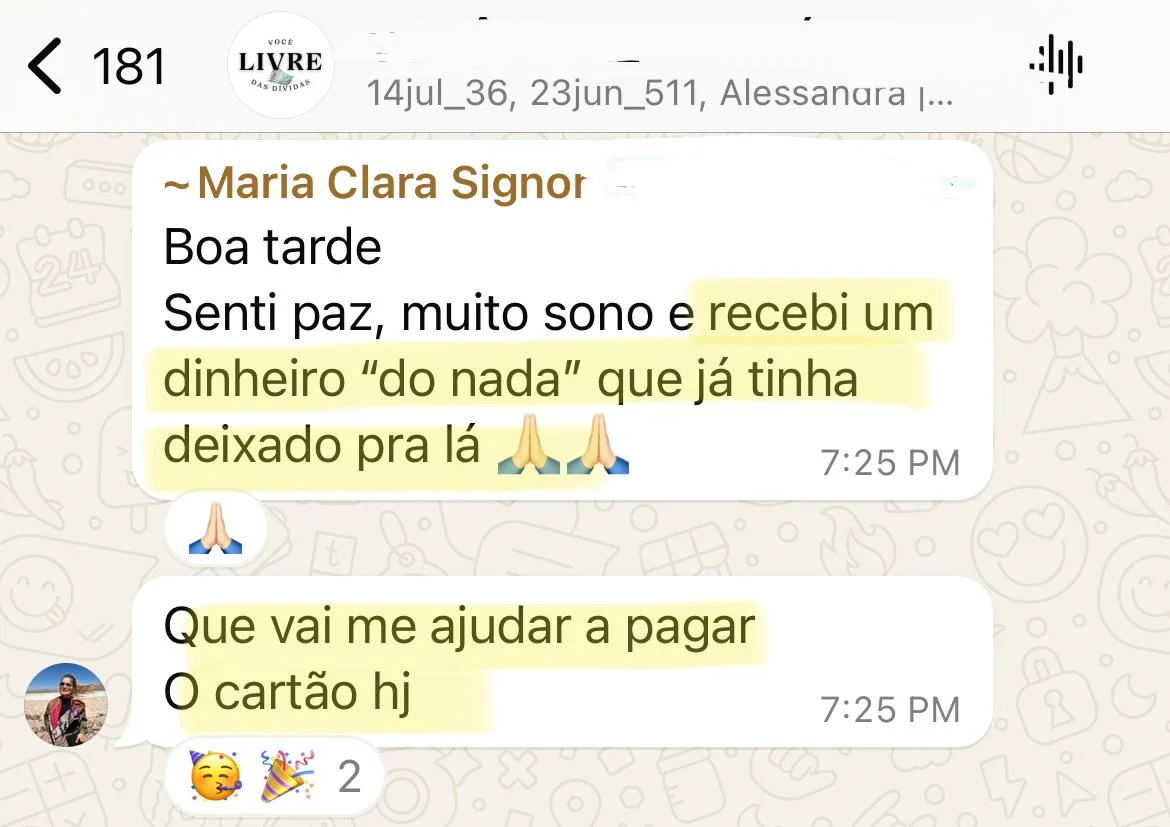Open the Você Livre das Dívidas group info
The width and height of the screenshot is (1170, 827).
tap(280, 66)
